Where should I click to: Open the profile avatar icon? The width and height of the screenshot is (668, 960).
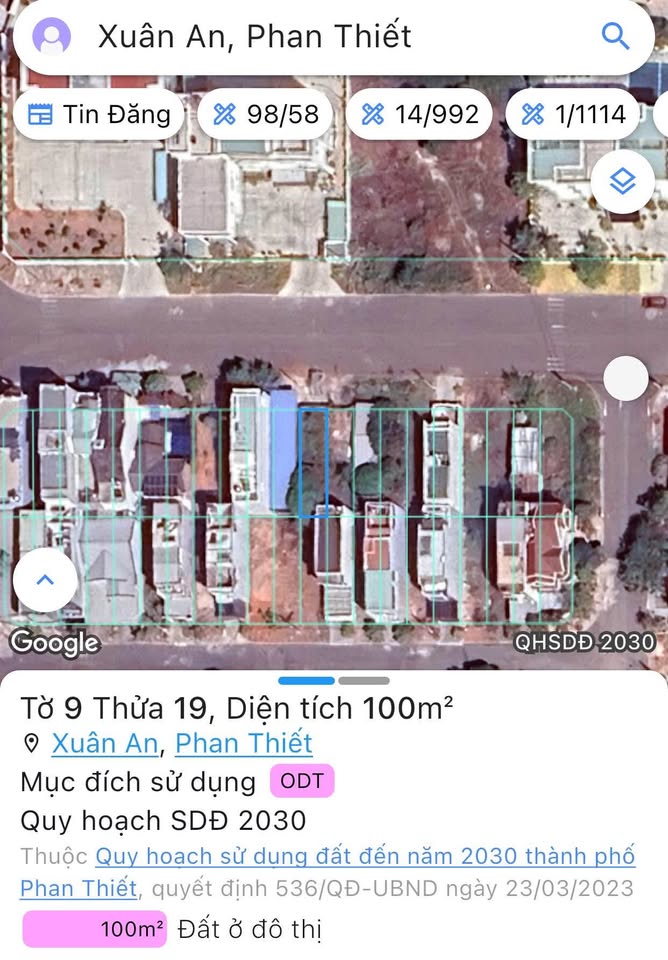point(52,37)
